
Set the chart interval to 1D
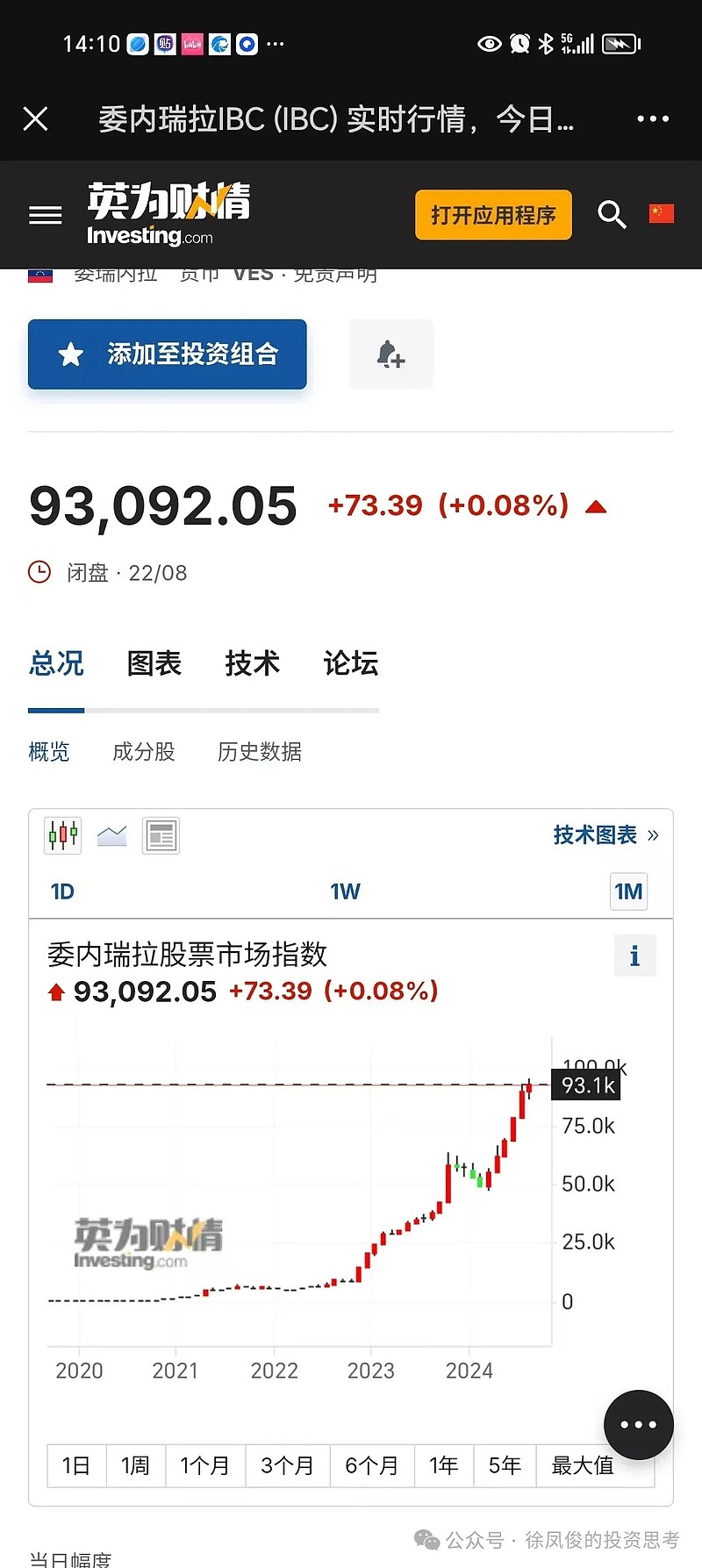point(62,892)
